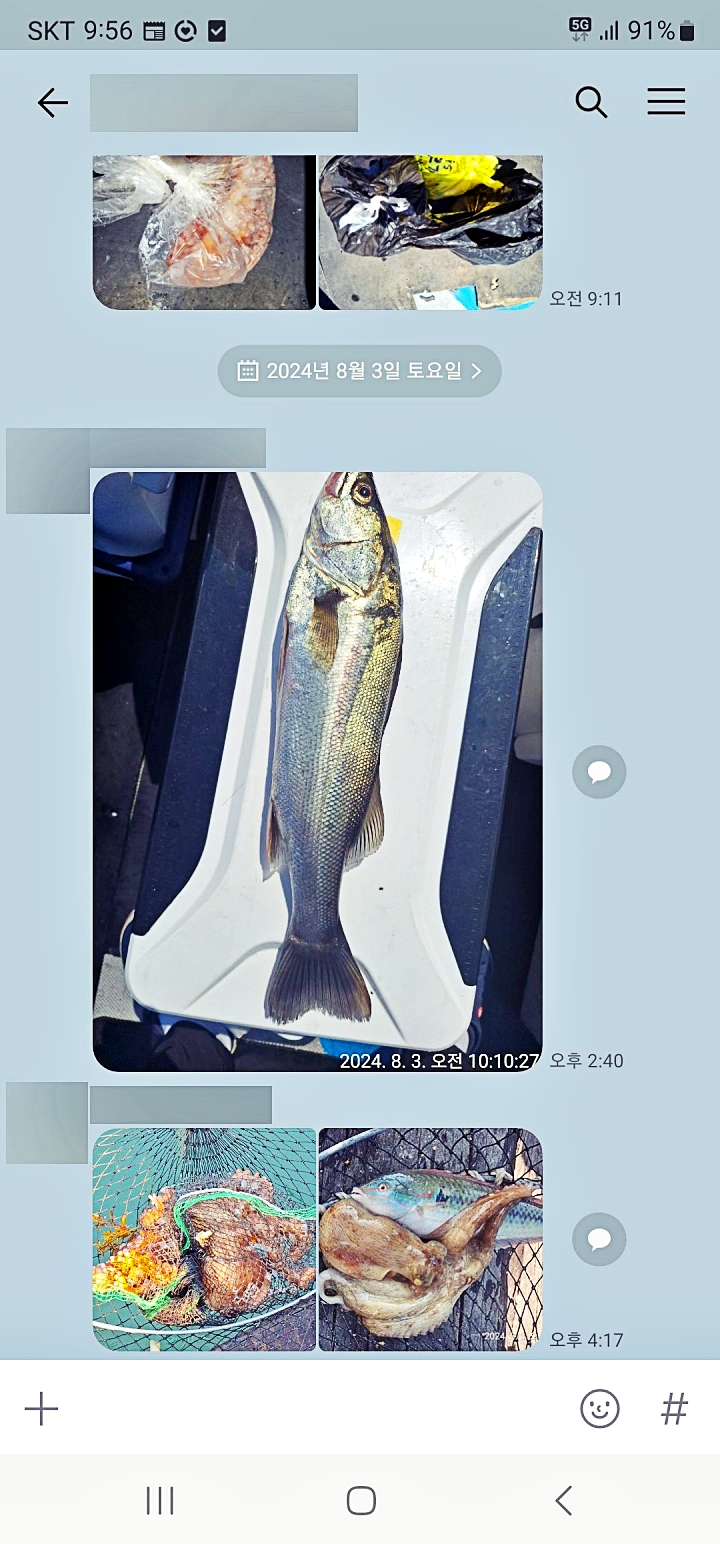Open the chat search magnifier

click(x=591, y=102)
